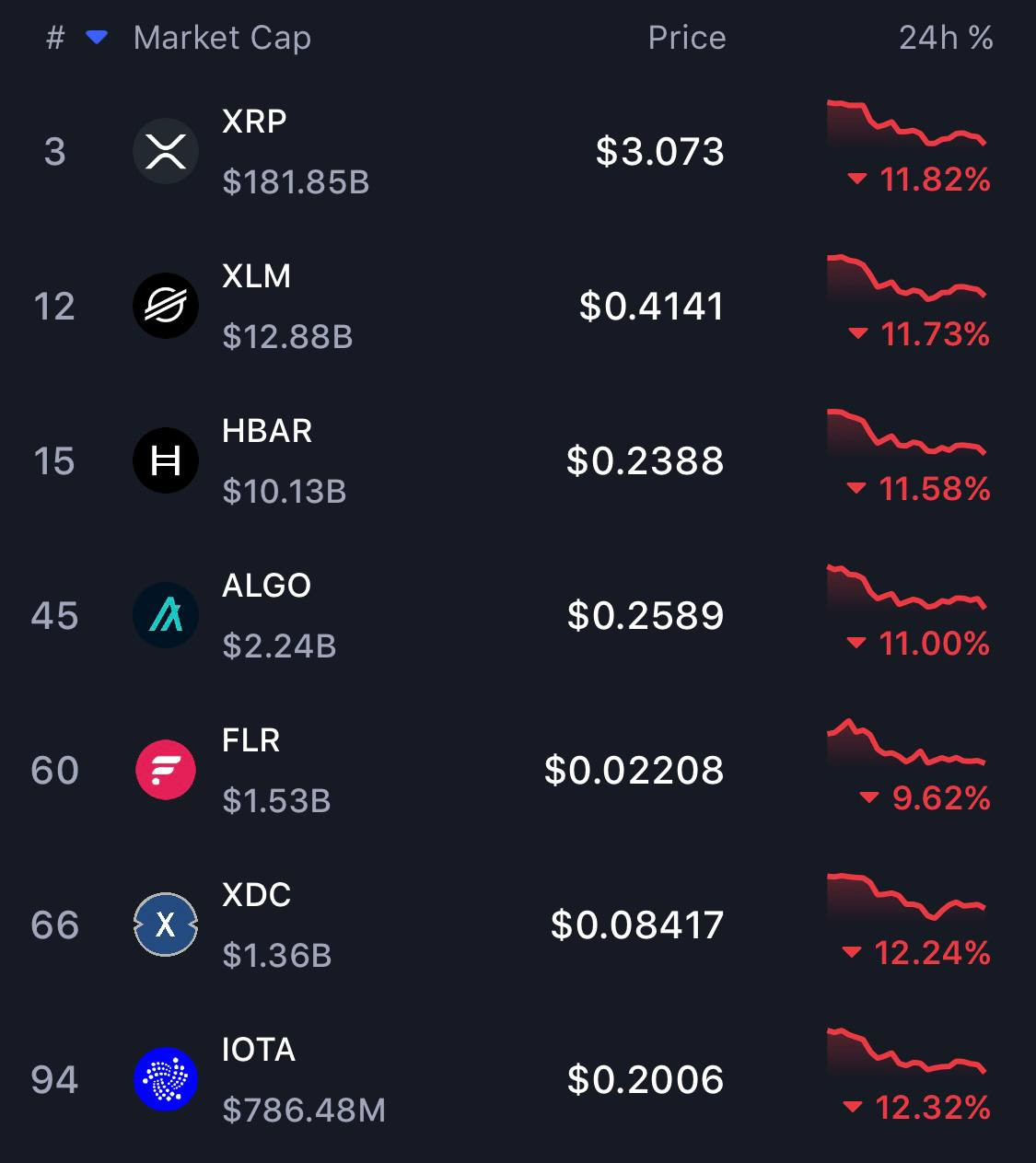Select the ALGO coin row
This screenshot has width=1036, height=1163.
(266, 587)
